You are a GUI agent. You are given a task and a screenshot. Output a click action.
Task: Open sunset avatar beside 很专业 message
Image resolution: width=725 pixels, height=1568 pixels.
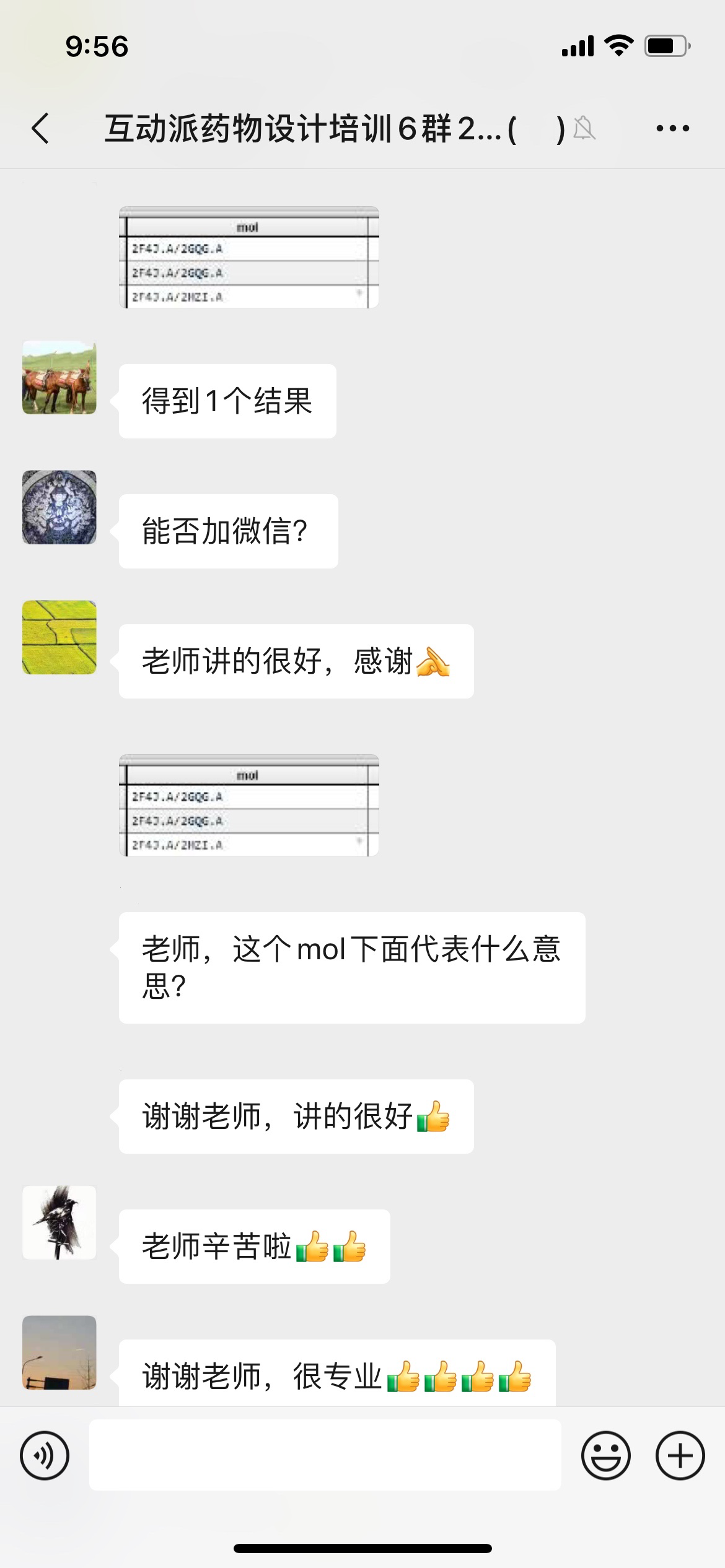click(x=59, y=1352)
